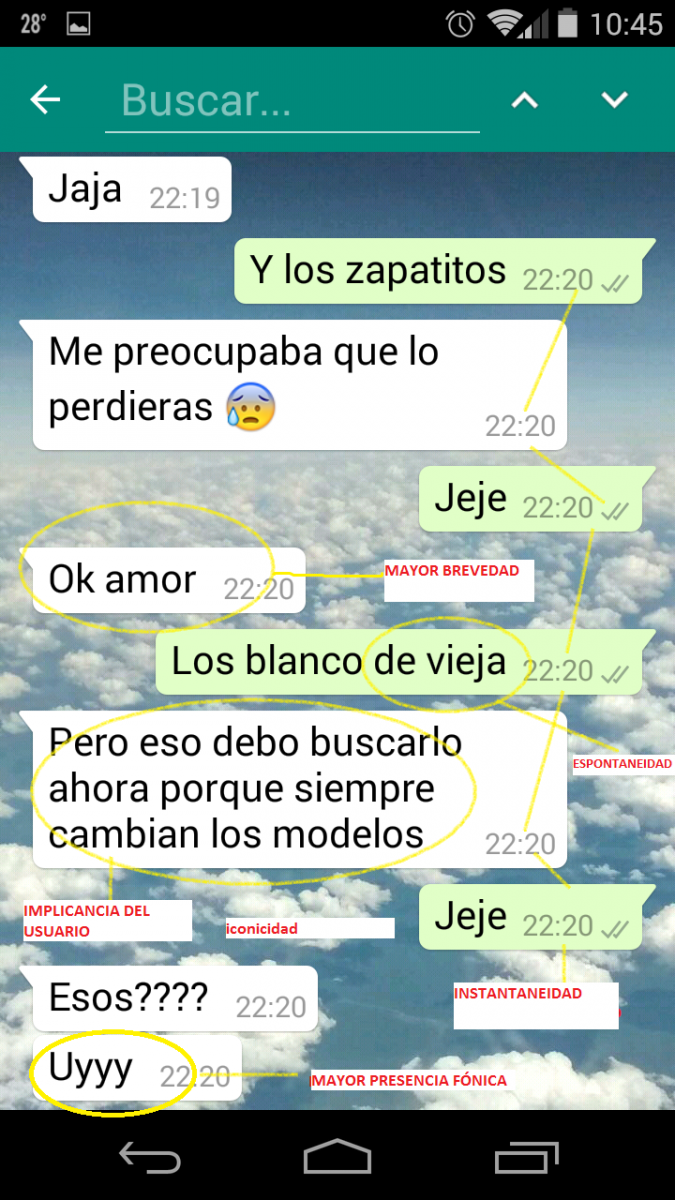
Task: Go to the home screen
Action: [337, 1157]
